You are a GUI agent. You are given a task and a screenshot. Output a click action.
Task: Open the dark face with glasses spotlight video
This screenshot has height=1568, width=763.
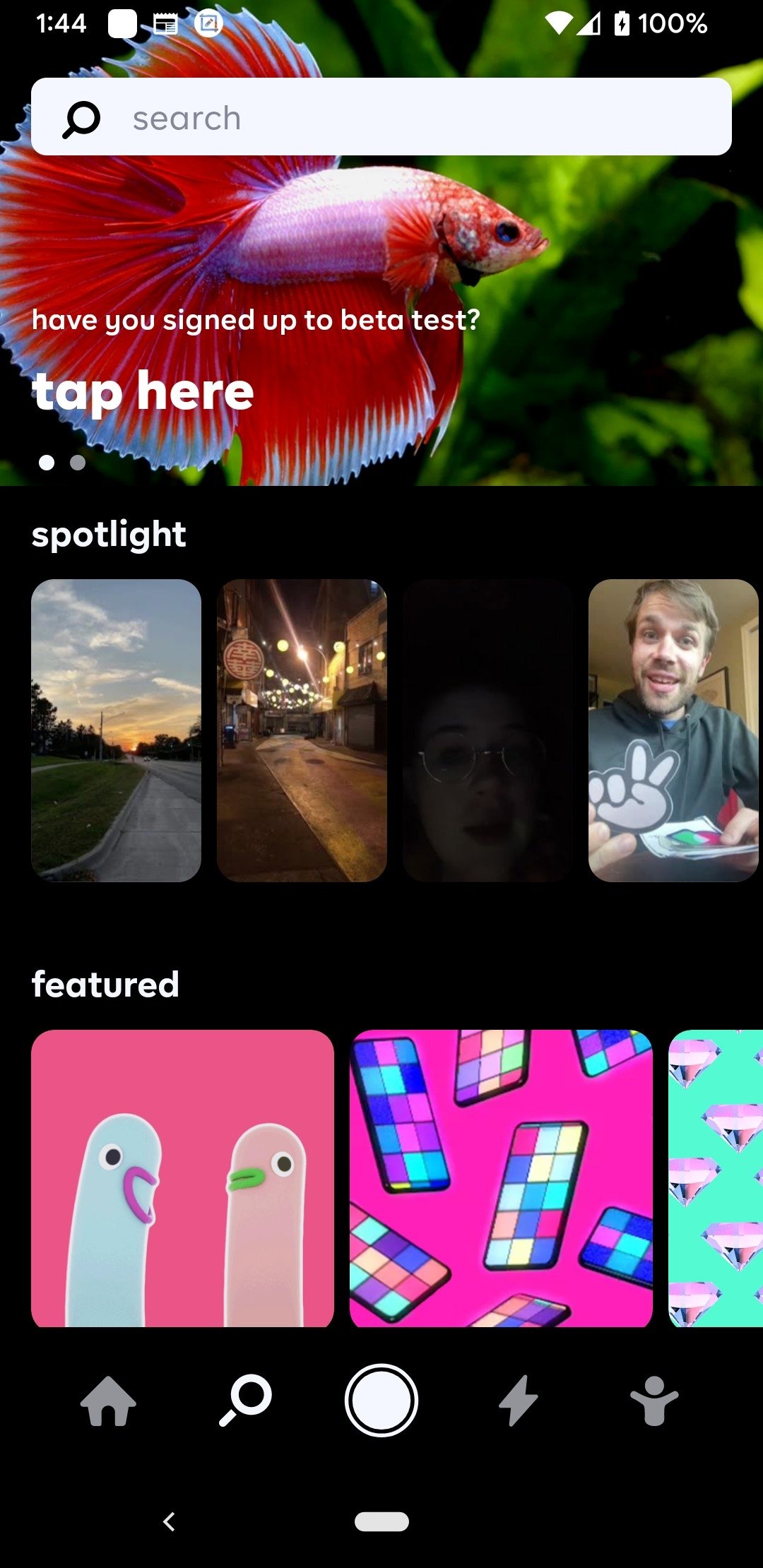pos(487,730)
